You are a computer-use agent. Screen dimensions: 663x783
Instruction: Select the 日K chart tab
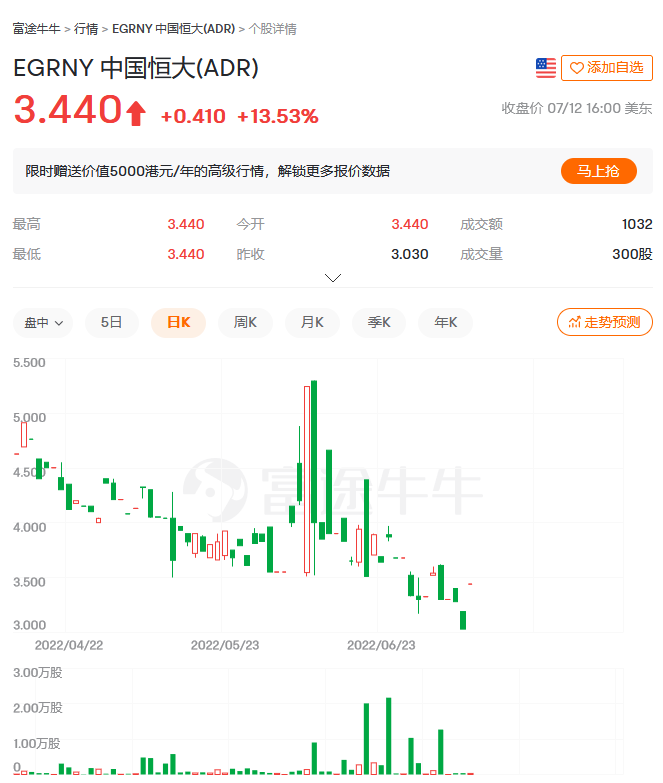coord(178,322)
